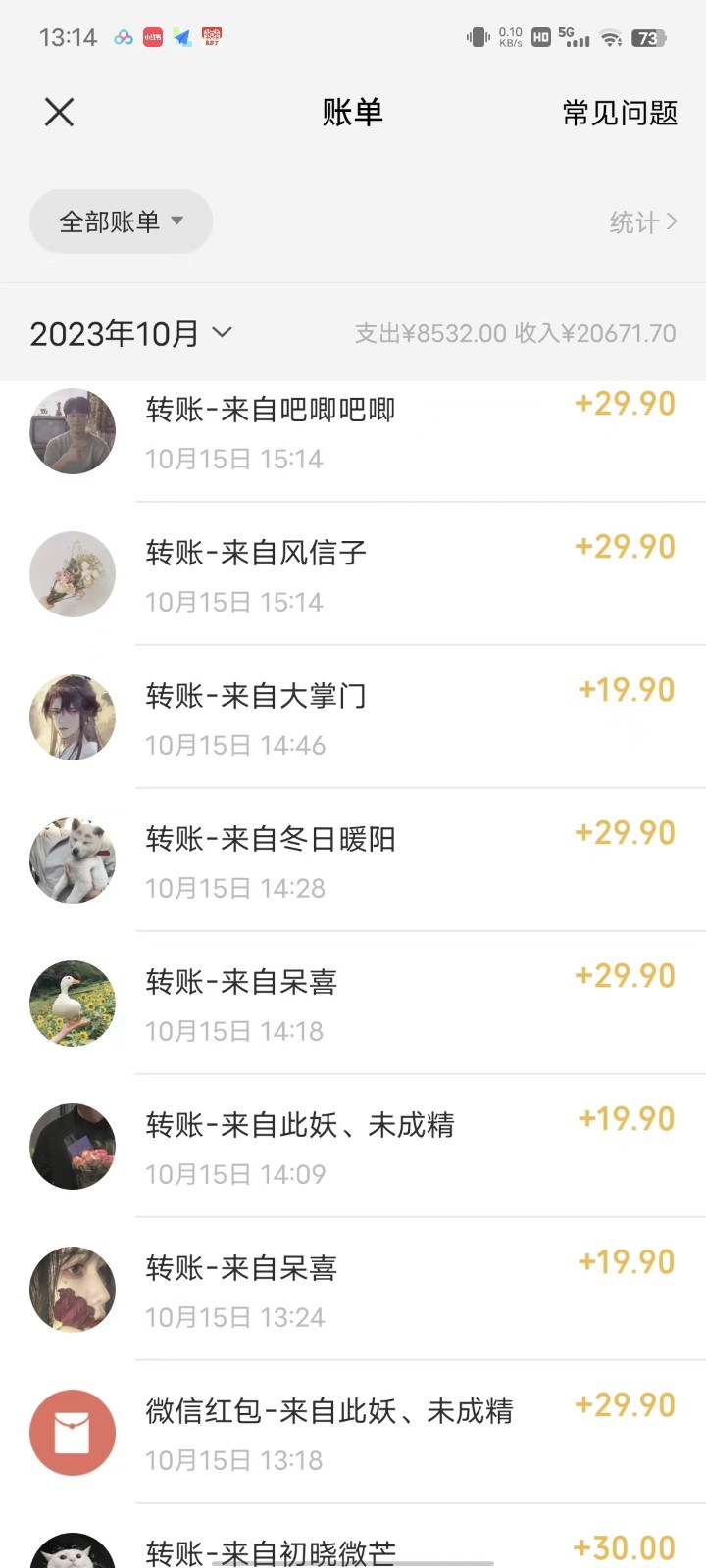Screen dimensions: 706x1568
Task: View 此妖、未成精 transfer at 14:09
Action: tap(353, 1148)
